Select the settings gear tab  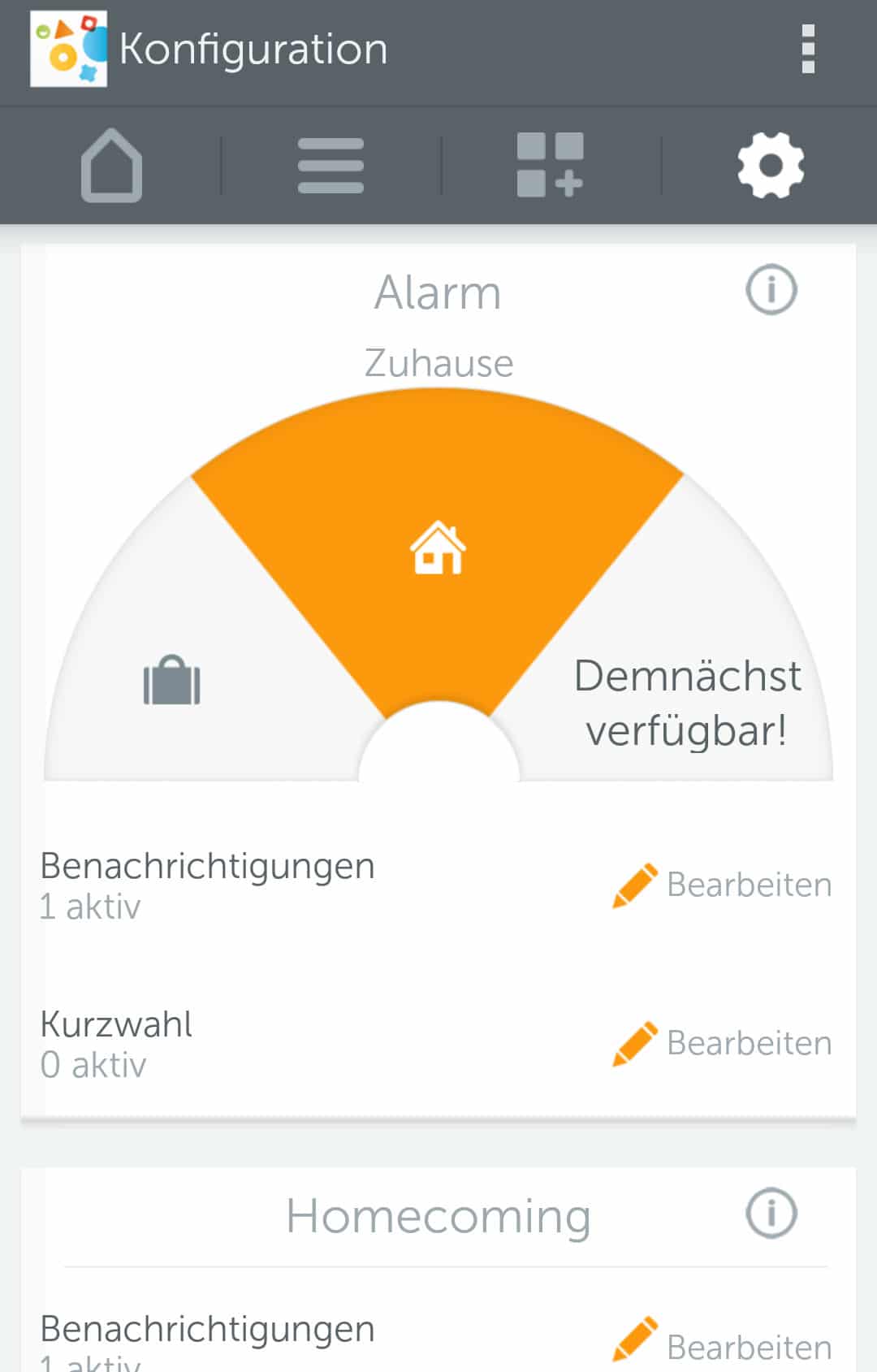point(770,166)
